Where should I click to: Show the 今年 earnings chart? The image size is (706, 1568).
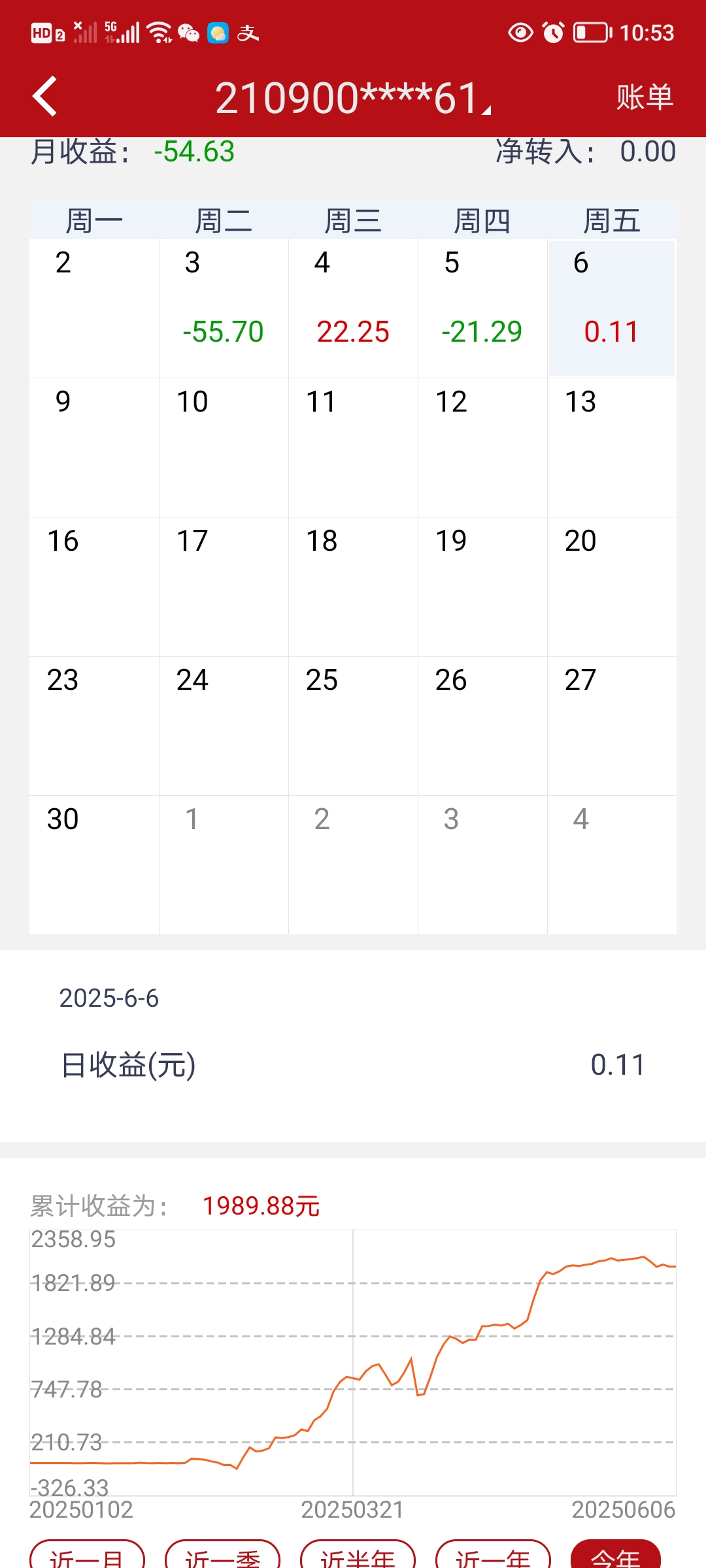[x=615, y=1557]
